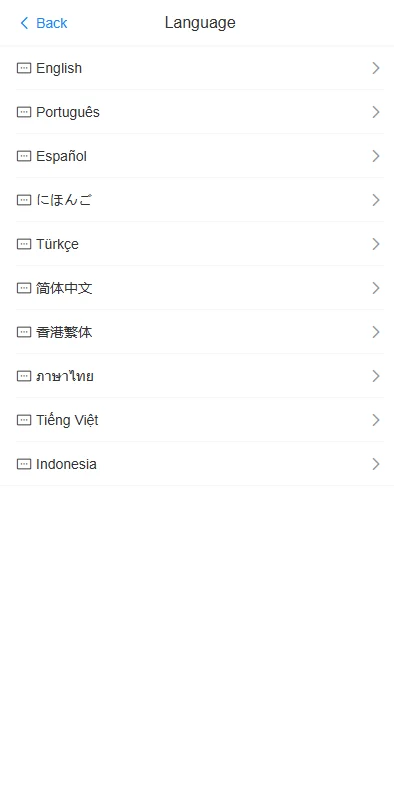Open the Indonesia language row
Viewport: 394px width, 800px height.
(x=197, y=463)
